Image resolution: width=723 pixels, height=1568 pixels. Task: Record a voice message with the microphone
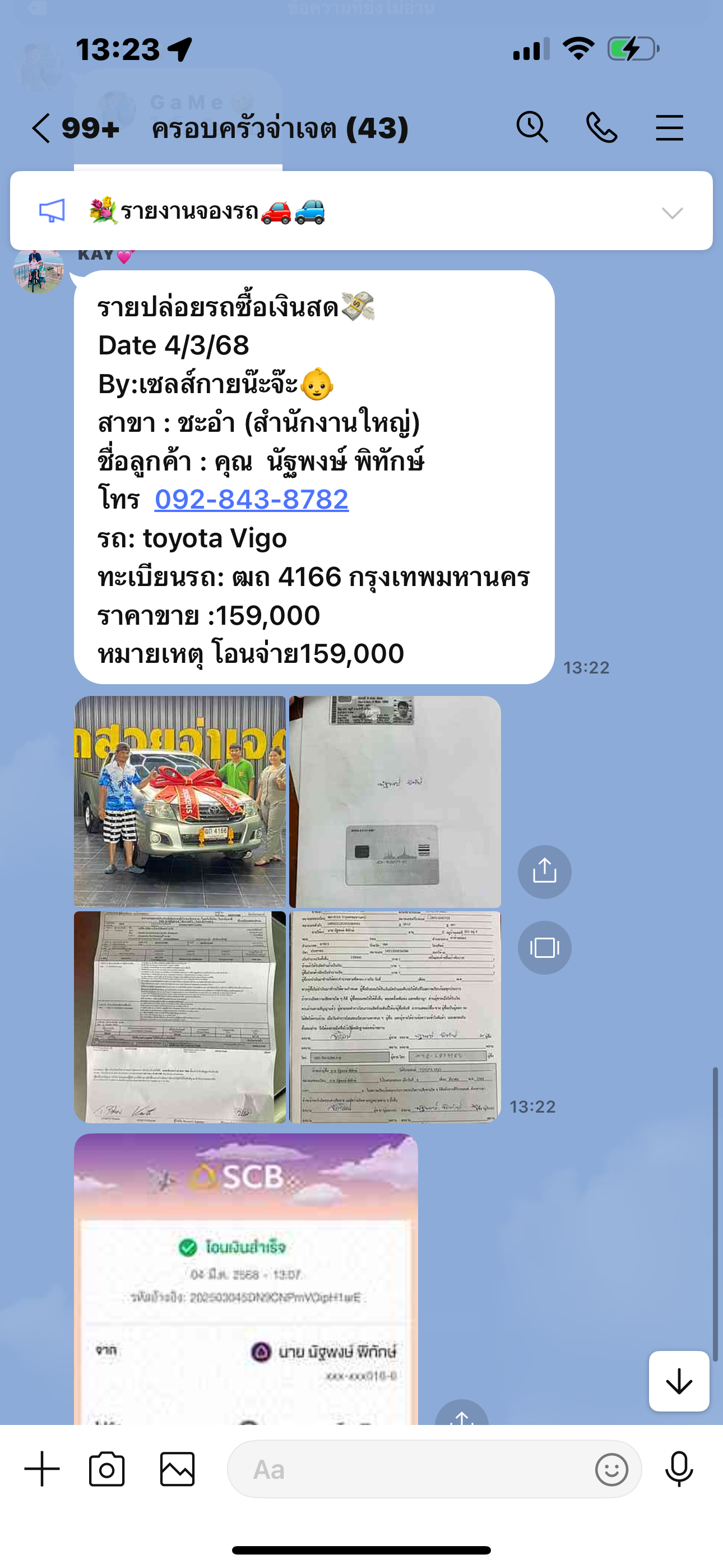coord(679,1469)
